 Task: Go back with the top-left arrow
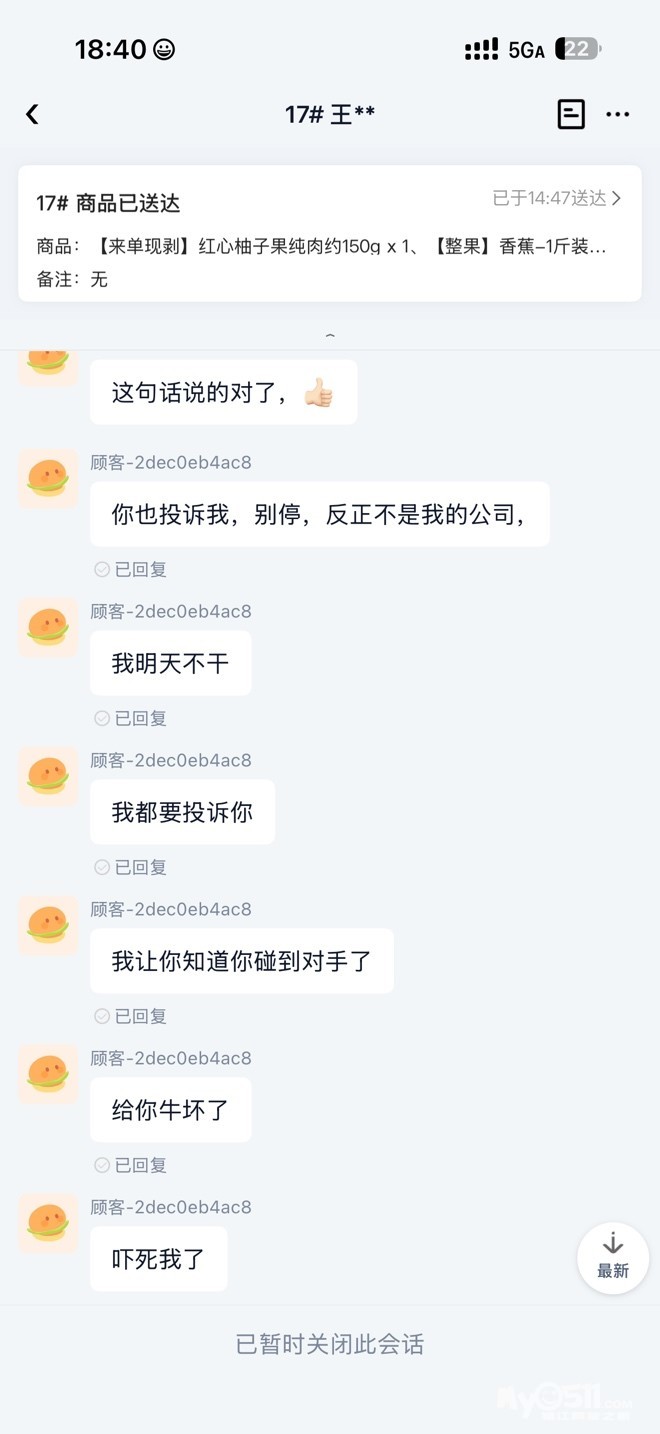(x=32, y=114)
